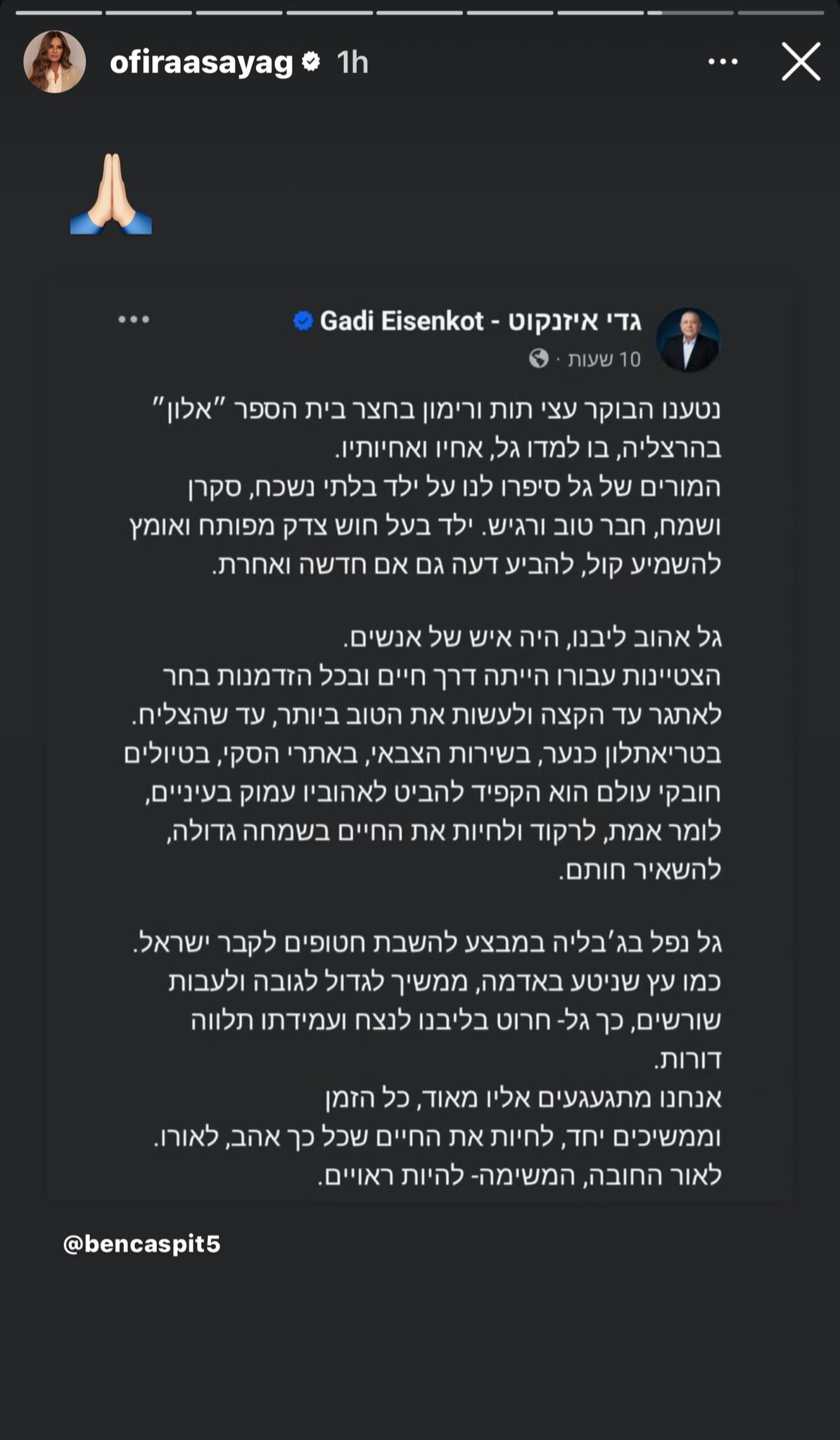Open the @bencaspit5 mention
Viewport: 840px width, 1440px height.
(x=142, y=1244)
